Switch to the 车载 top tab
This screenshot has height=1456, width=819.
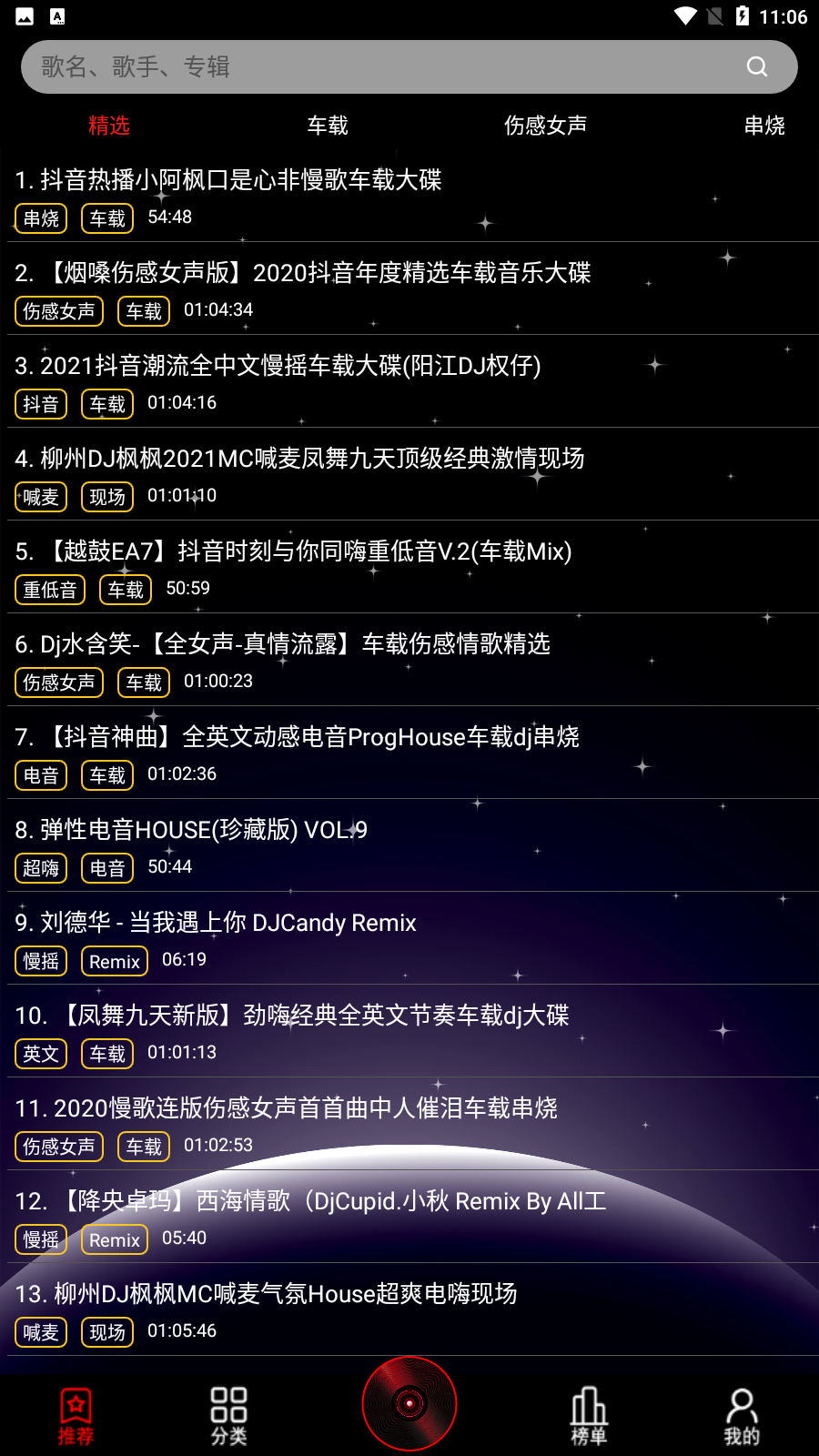328,126
